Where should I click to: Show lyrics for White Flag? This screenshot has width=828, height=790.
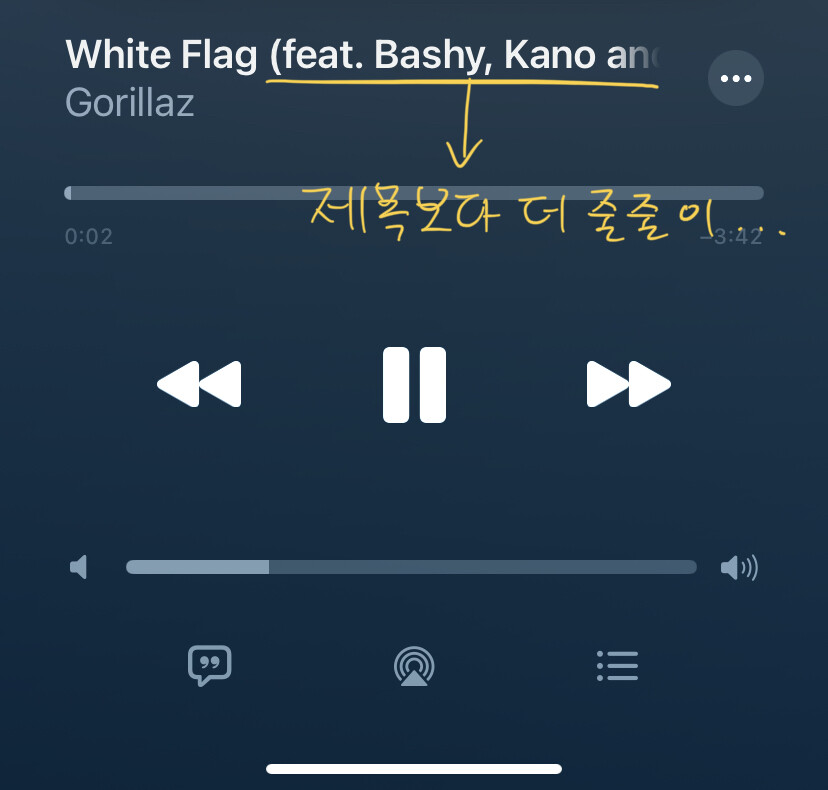(210, 665)
